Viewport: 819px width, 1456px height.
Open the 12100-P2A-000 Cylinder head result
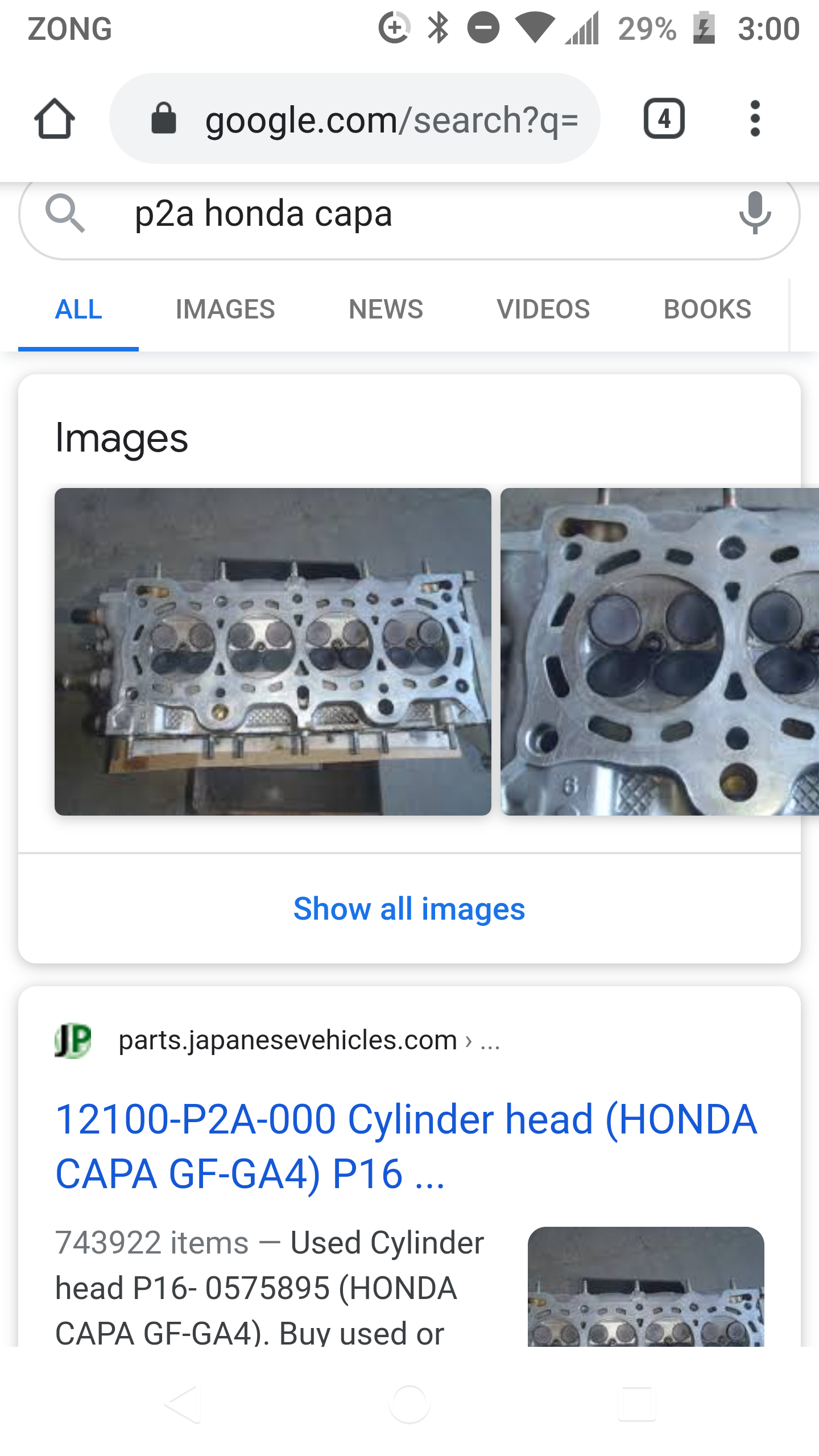click(x=406, y=1146)
